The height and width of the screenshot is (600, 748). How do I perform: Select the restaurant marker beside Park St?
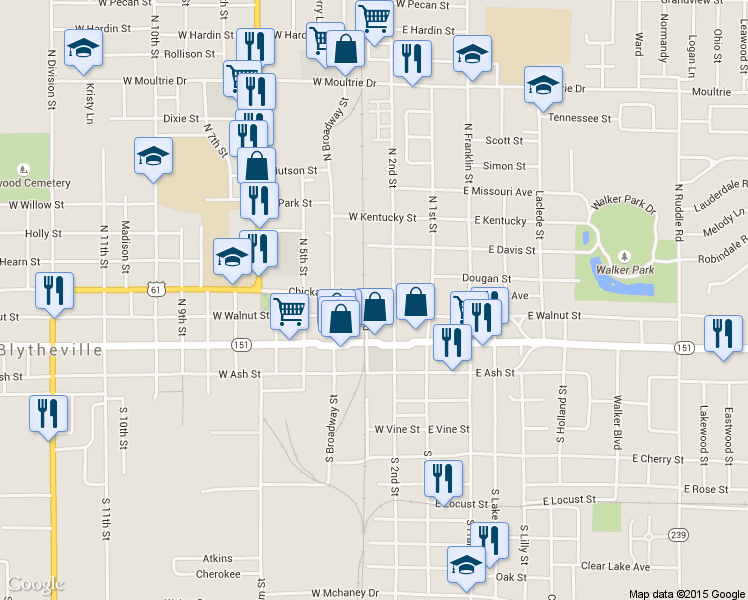click(259, 205)
